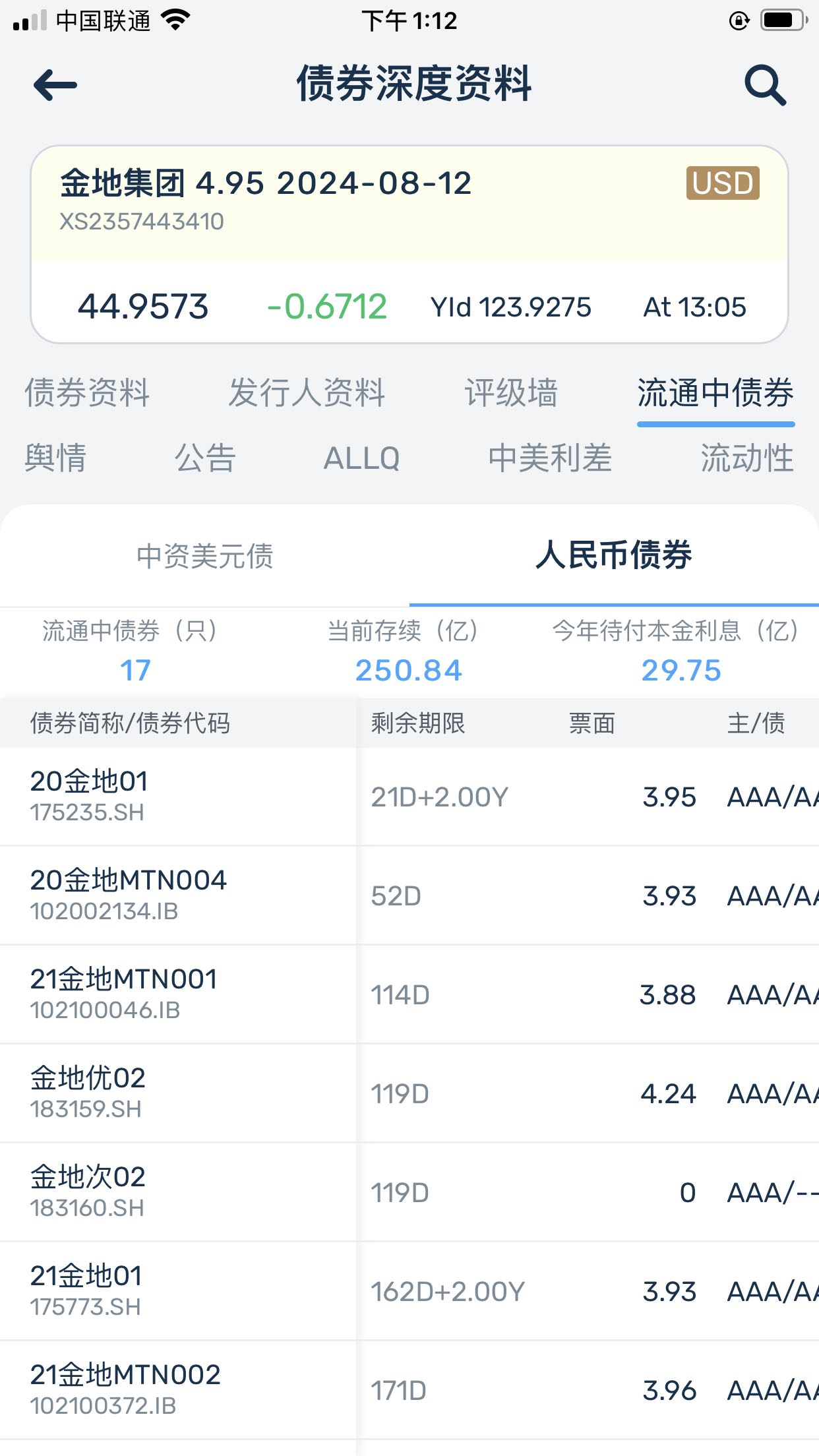Switch to 中资美元债 sub-tab
The image size is (819, 1456).
205,556
